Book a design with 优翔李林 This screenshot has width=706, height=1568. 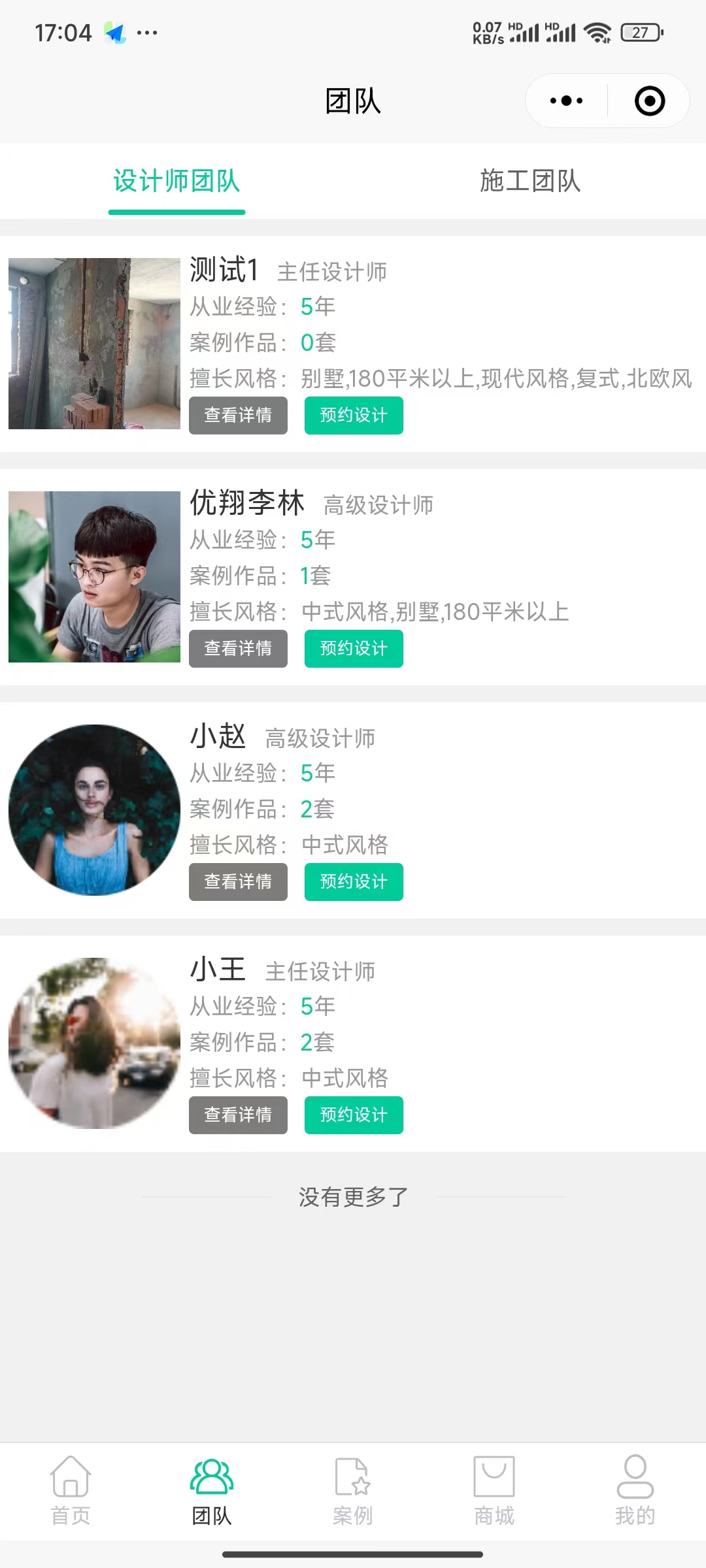point(354,649)
